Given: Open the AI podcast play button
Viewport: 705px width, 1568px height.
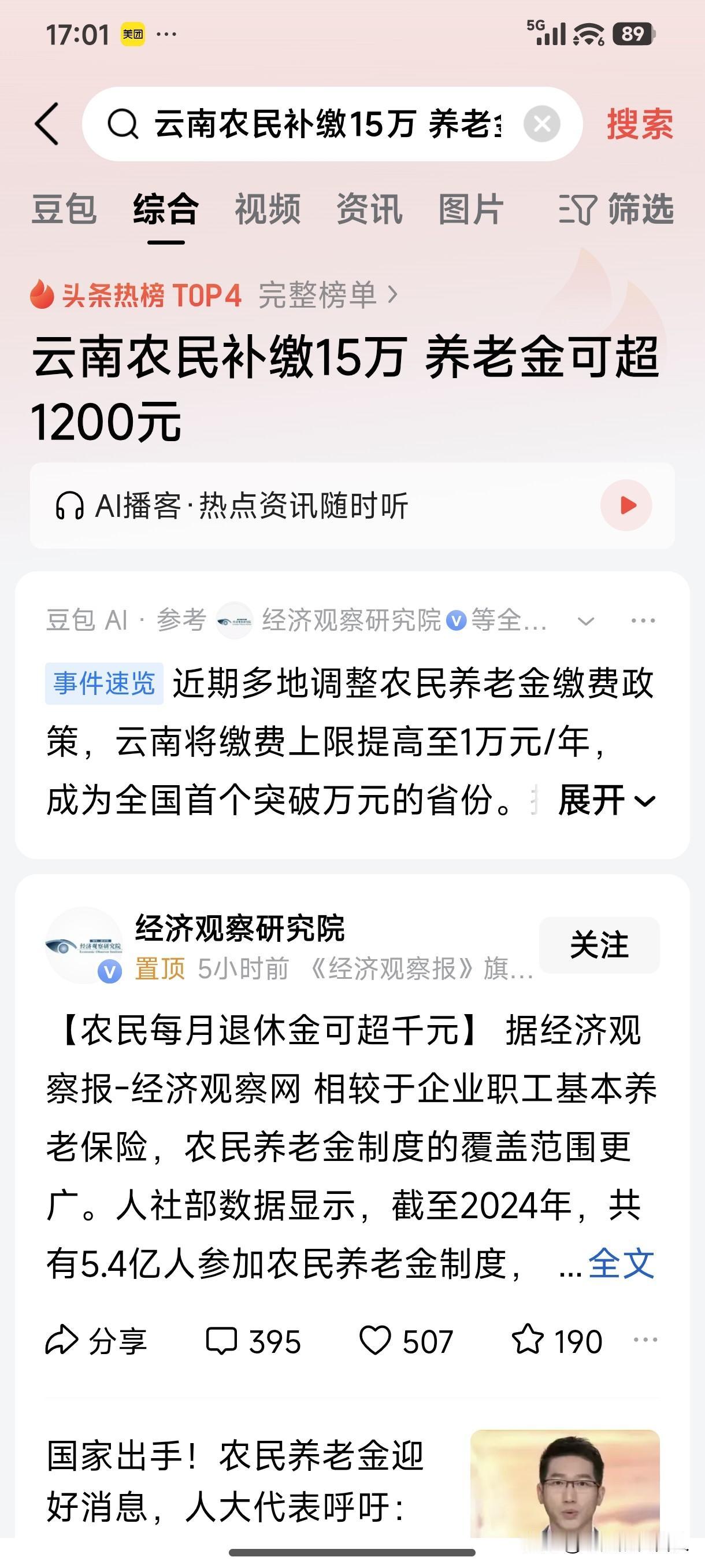Looking at the screenshot, I should [626, 505].
